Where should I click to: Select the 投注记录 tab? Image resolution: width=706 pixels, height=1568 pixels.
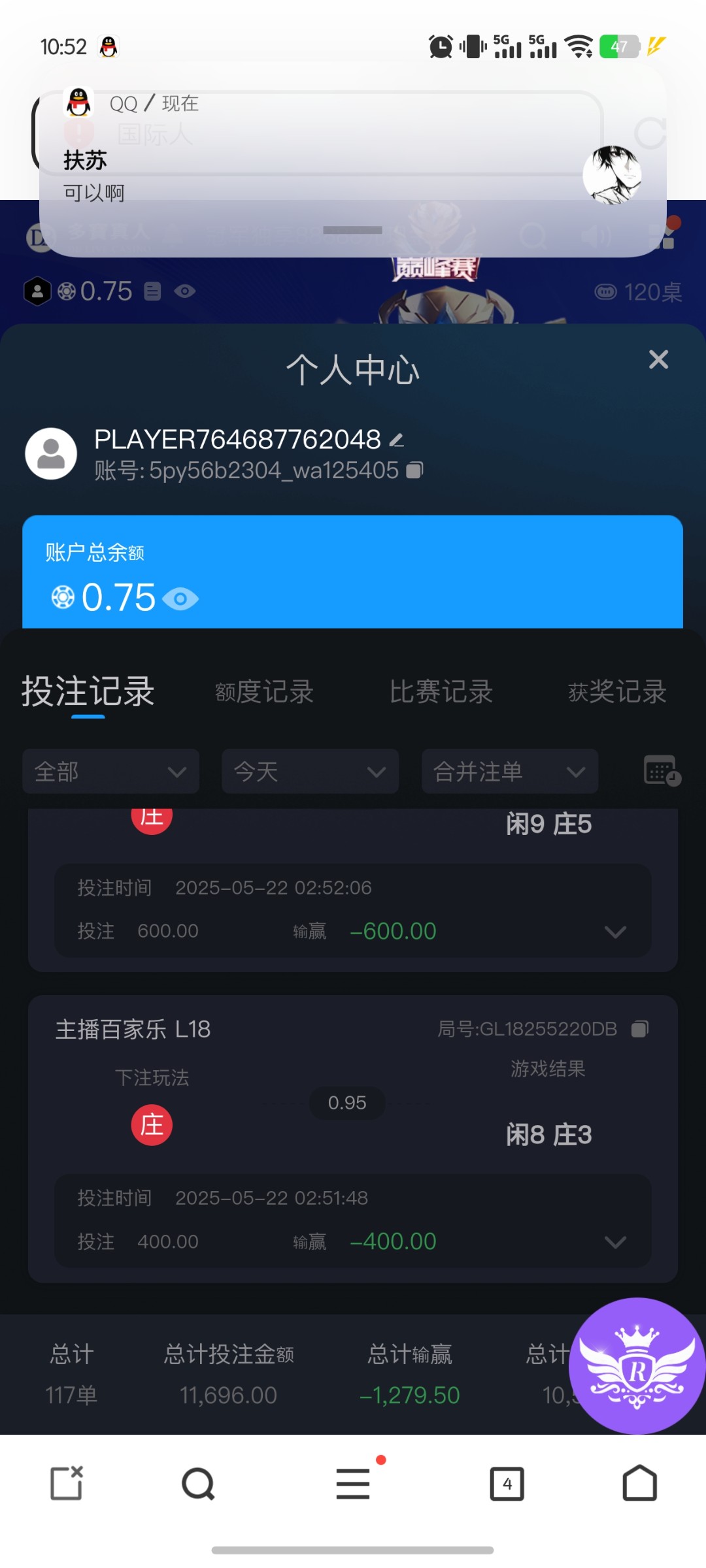tap(88, 692)
